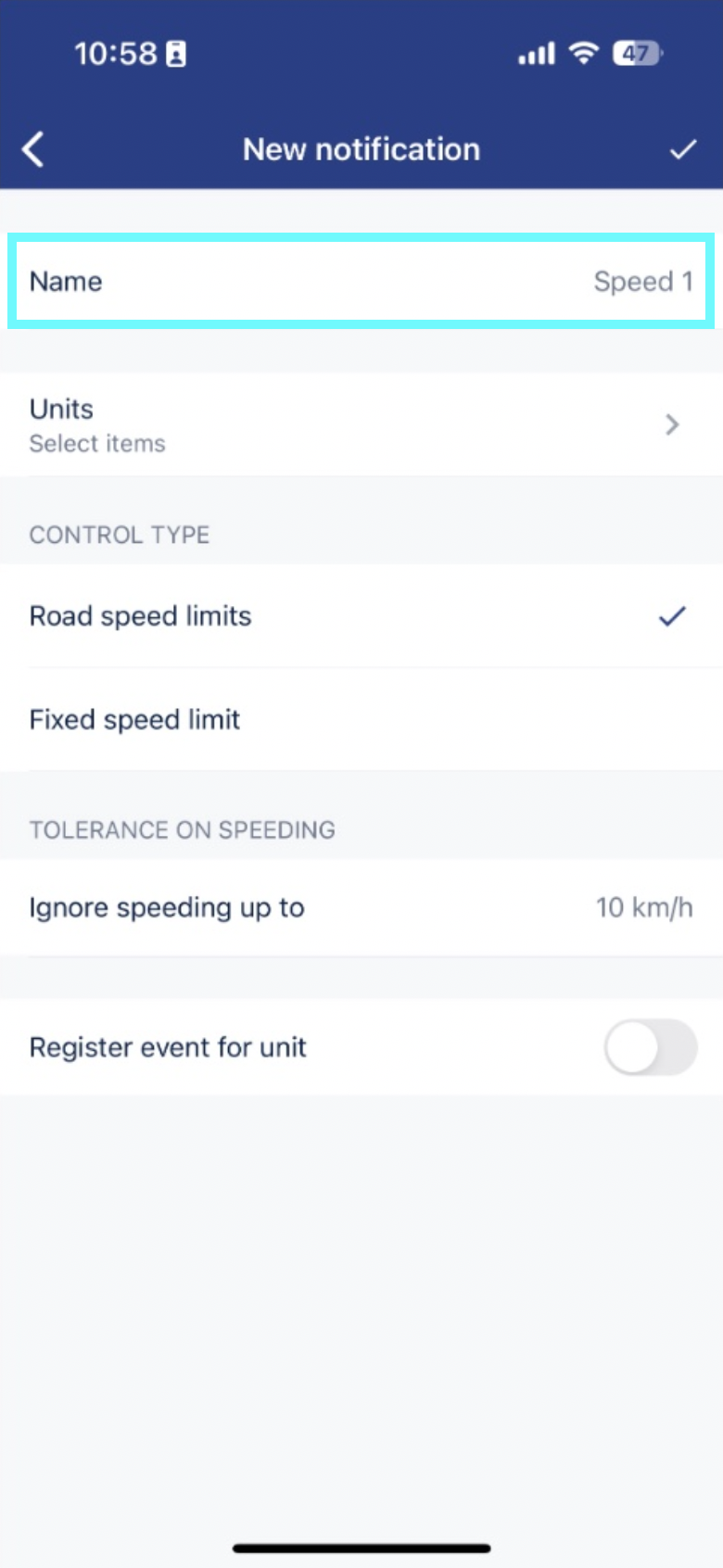The height and width of the screenshot is (1568, 723).
Task: Tap the checkmark to save notification
Action: 683,148
